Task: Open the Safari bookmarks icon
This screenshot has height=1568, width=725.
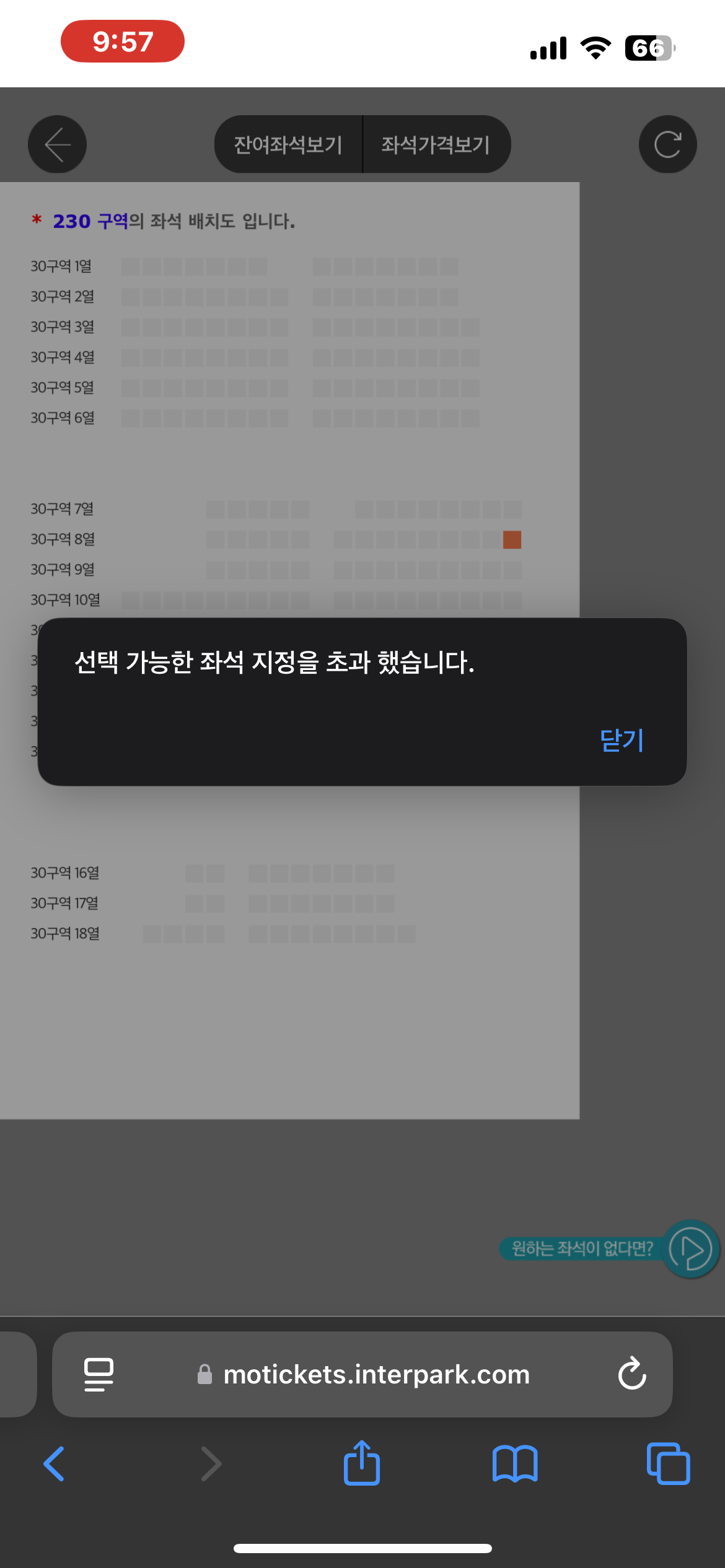Action: 515,1463
